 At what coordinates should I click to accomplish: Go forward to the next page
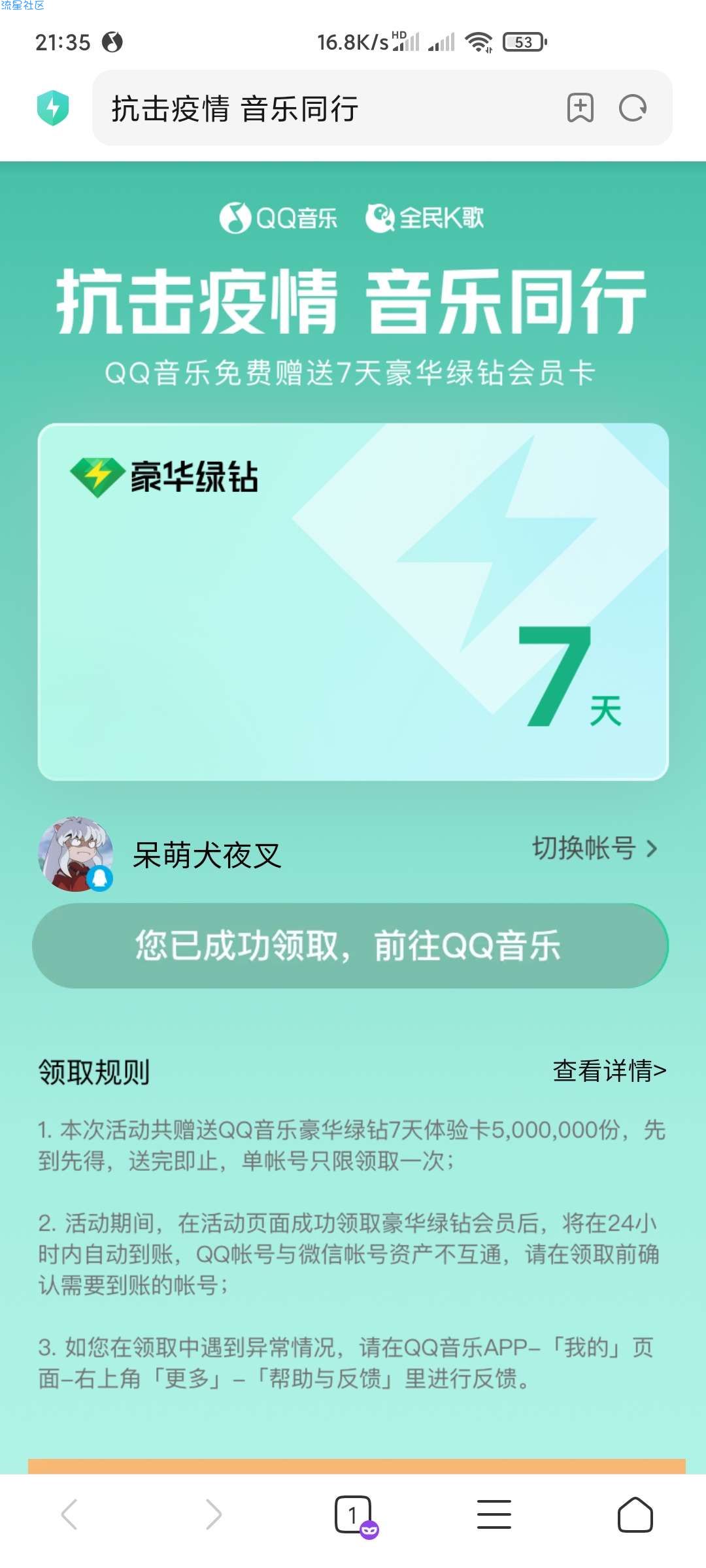(213, 1514)
